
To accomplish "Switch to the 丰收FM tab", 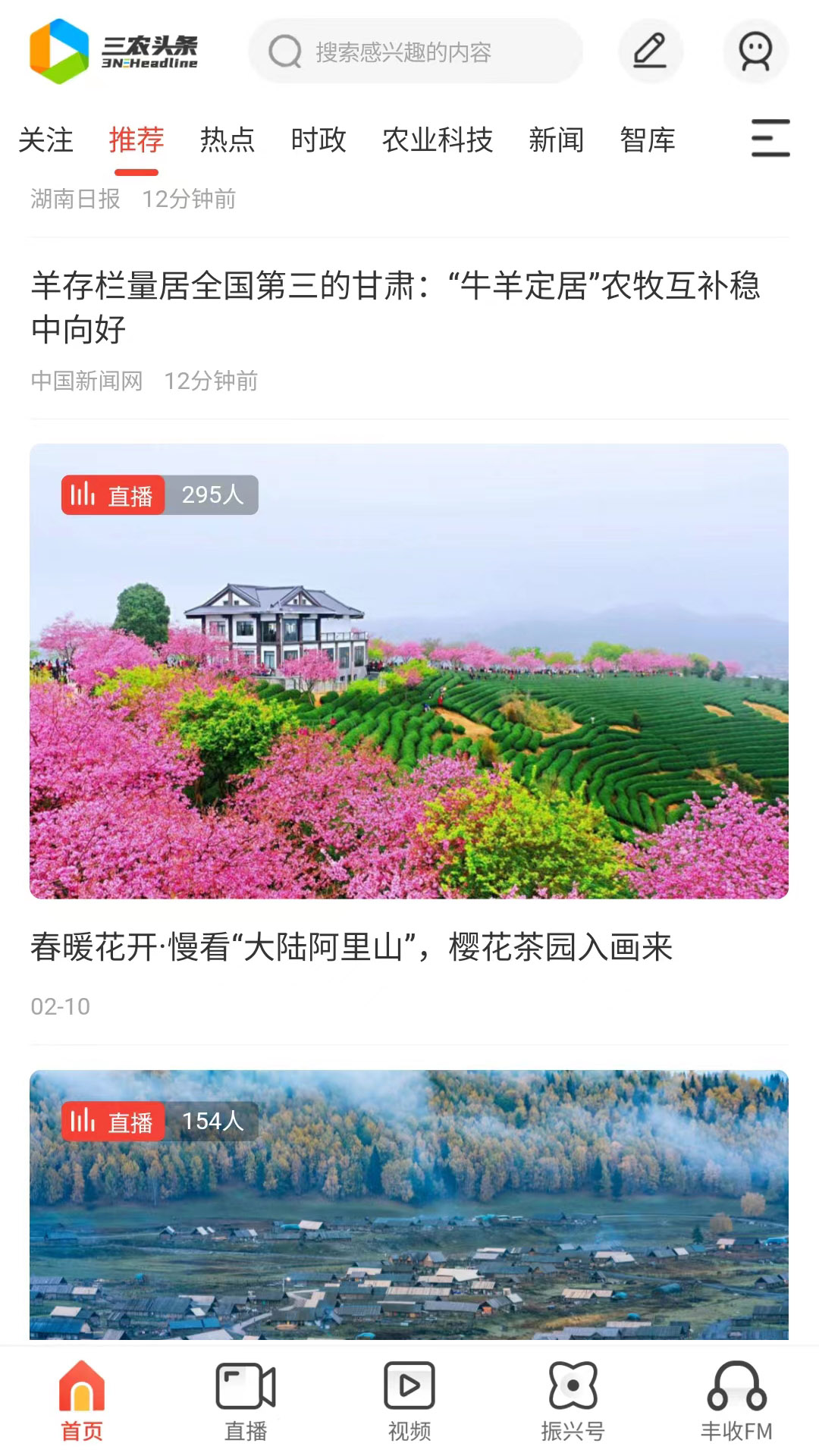I will tap(736, 1401).
